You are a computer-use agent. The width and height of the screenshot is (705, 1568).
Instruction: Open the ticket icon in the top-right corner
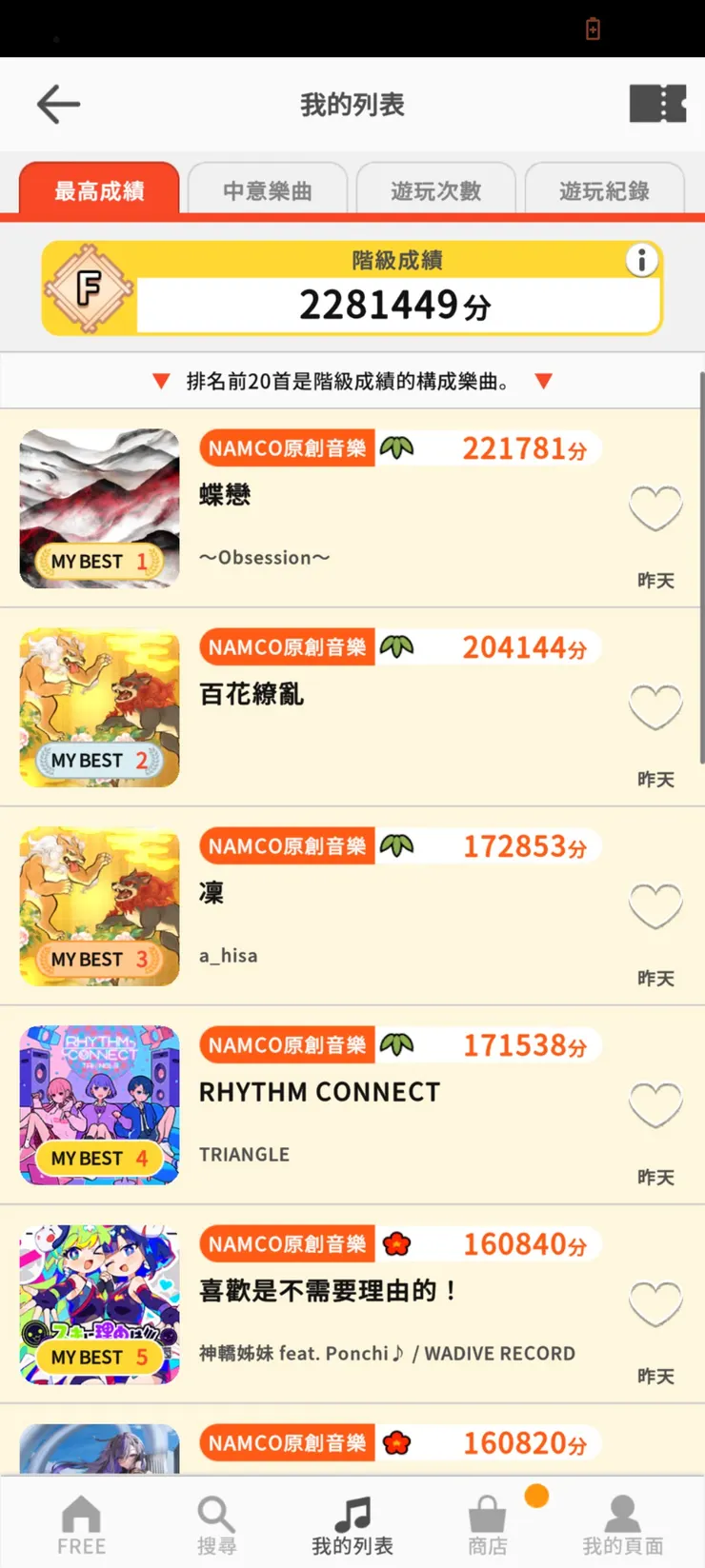click(657, 103)
